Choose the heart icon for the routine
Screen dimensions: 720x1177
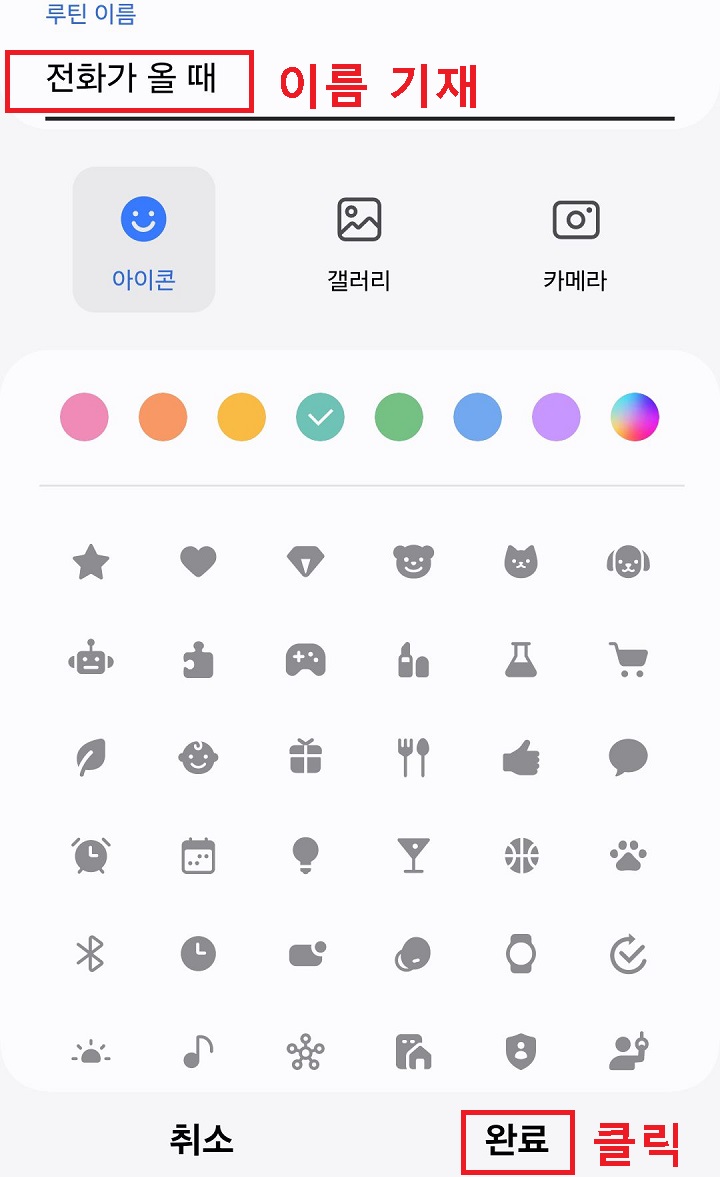(198, 563)
